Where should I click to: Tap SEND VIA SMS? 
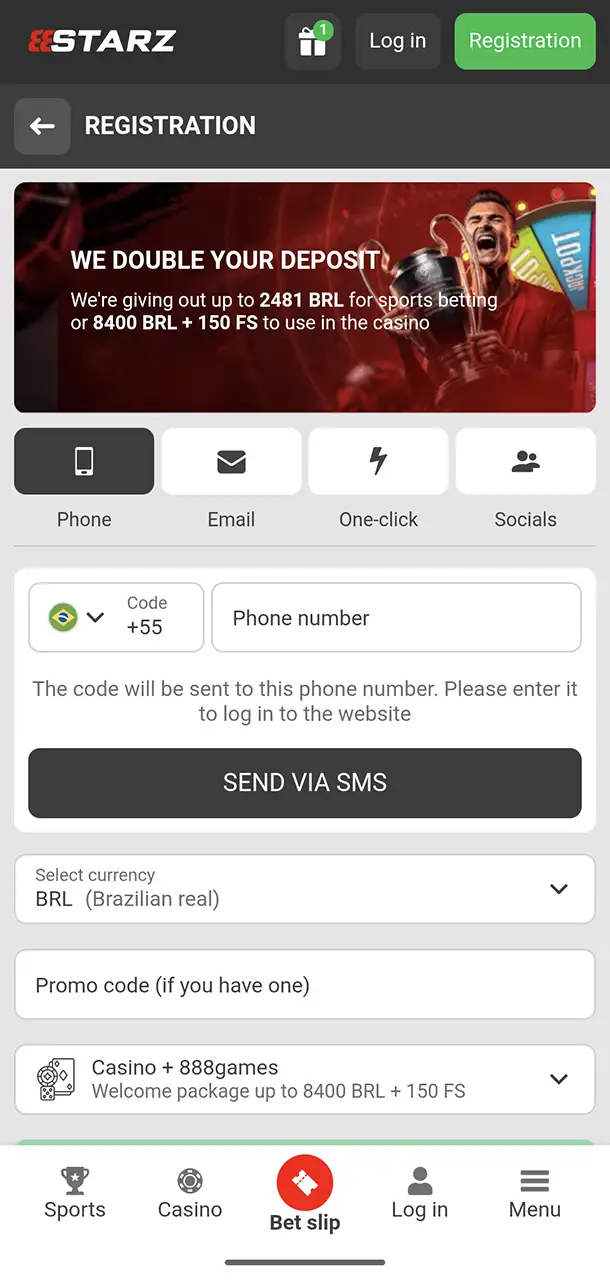(x=304, y=783)
